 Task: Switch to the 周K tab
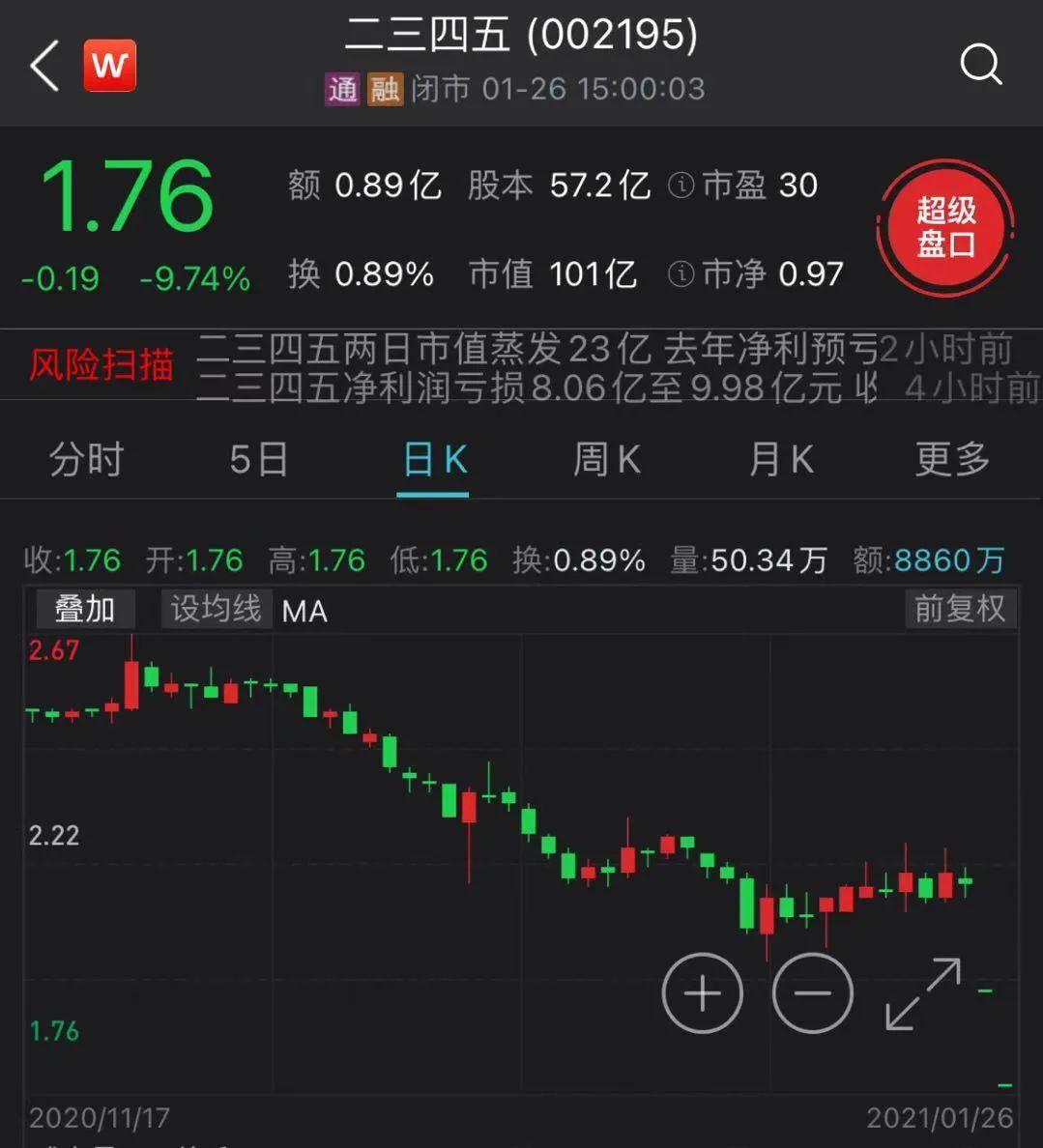607,460
